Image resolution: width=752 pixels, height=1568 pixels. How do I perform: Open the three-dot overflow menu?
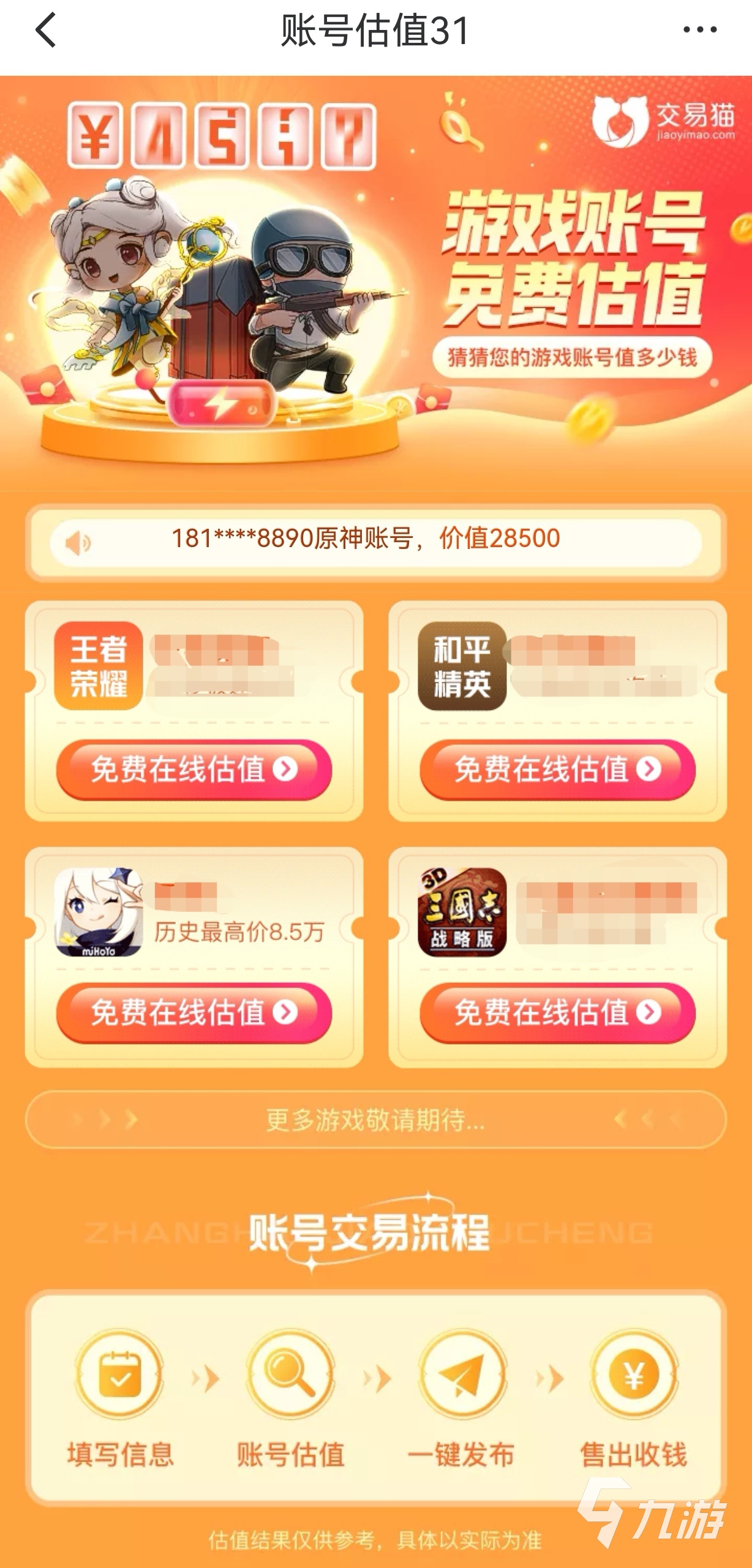(700, 29)
